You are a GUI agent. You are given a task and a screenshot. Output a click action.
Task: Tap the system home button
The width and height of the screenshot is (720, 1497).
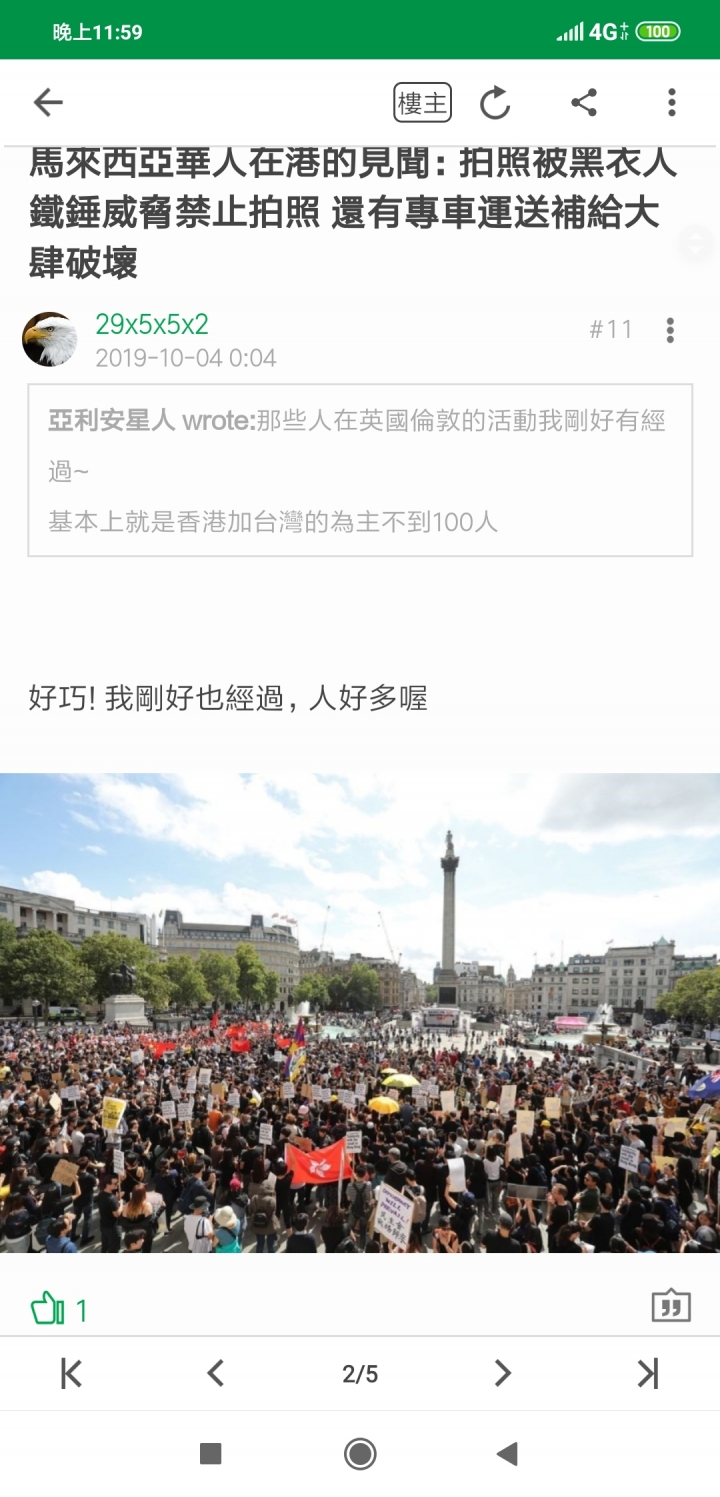click(x=360, y=1454)
